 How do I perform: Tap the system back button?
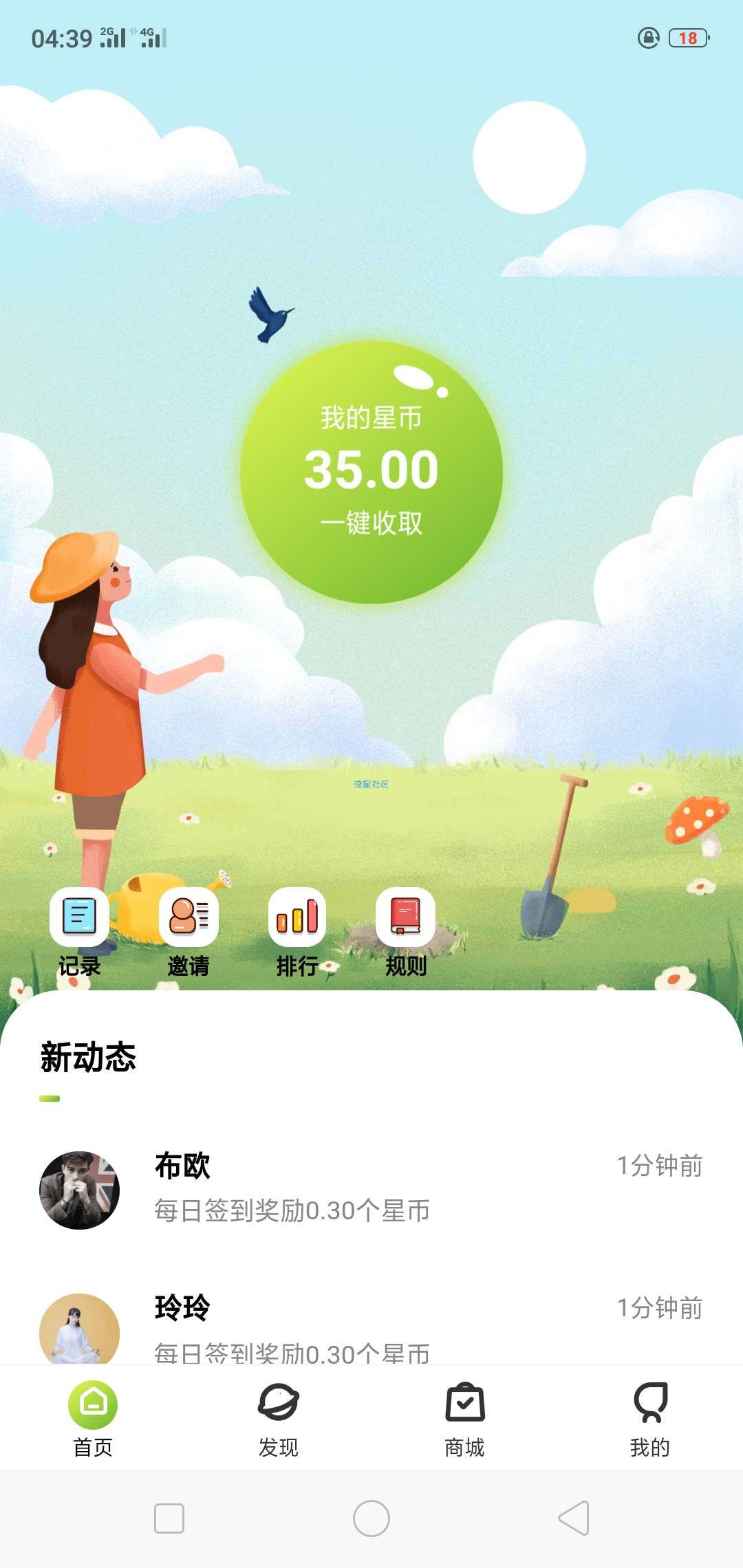point(574,1518)
